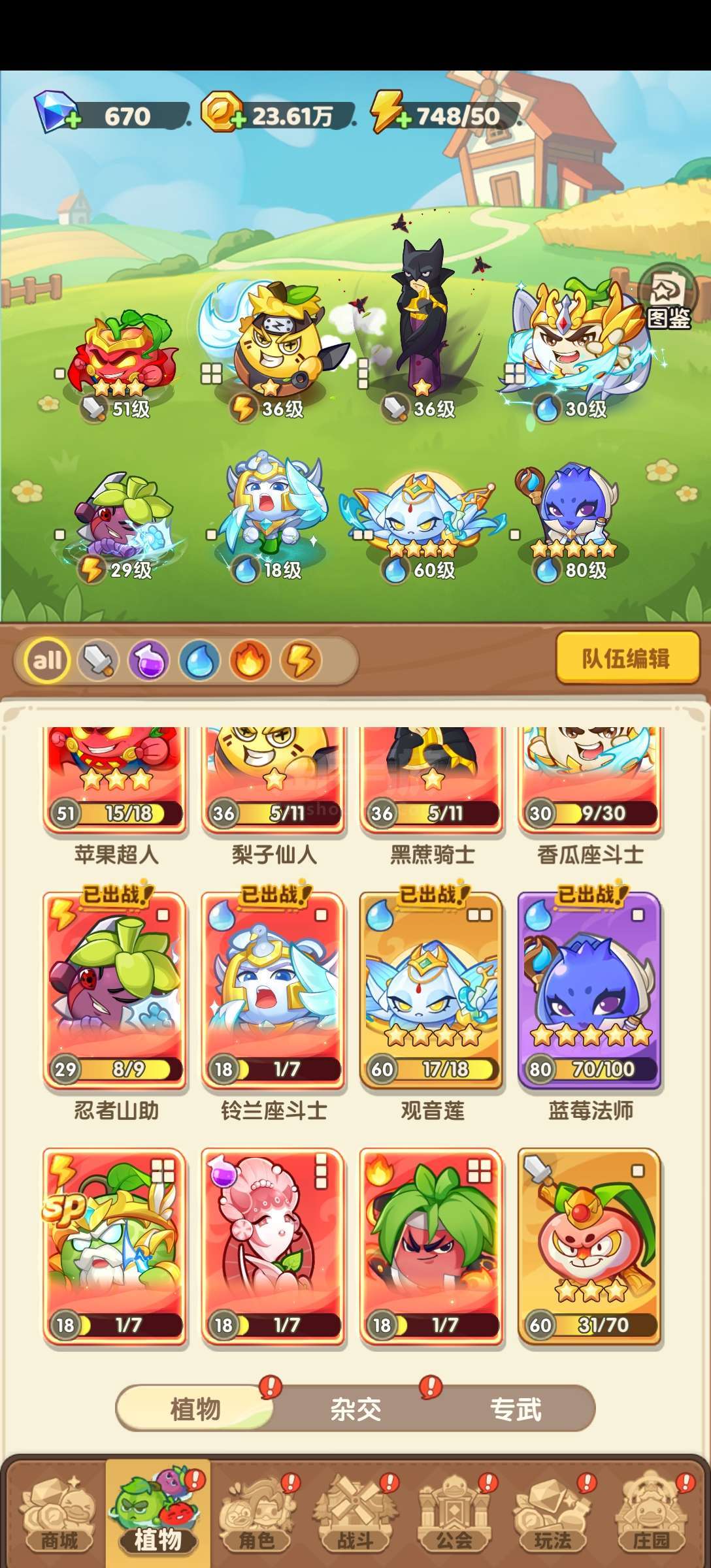Add gold coins via the plus icon
The image size is (711, 1568).
pyautogui.click(x=239, y=120)
